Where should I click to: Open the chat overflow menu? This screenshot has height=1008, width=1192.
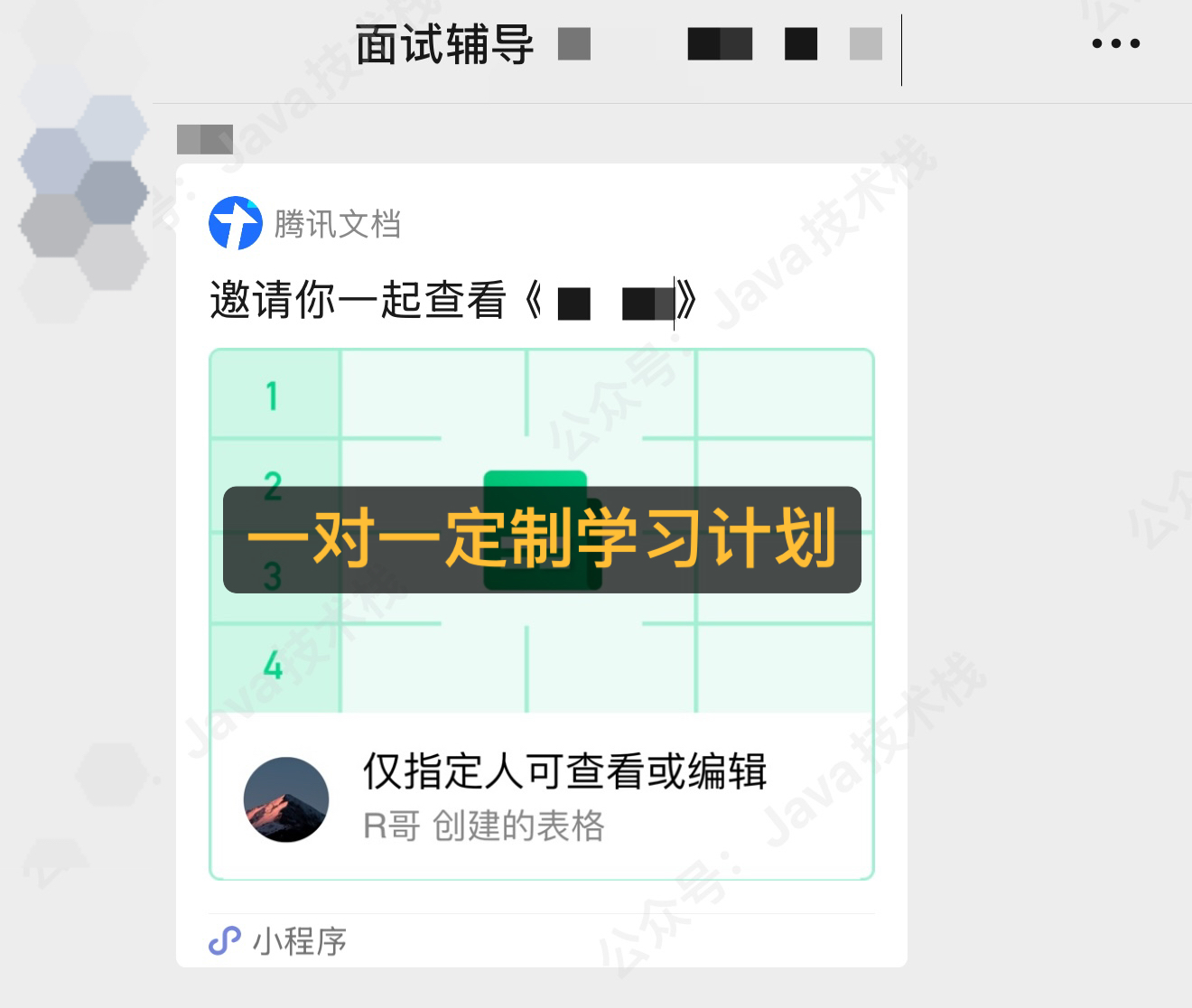click(x=1115, y=43)
